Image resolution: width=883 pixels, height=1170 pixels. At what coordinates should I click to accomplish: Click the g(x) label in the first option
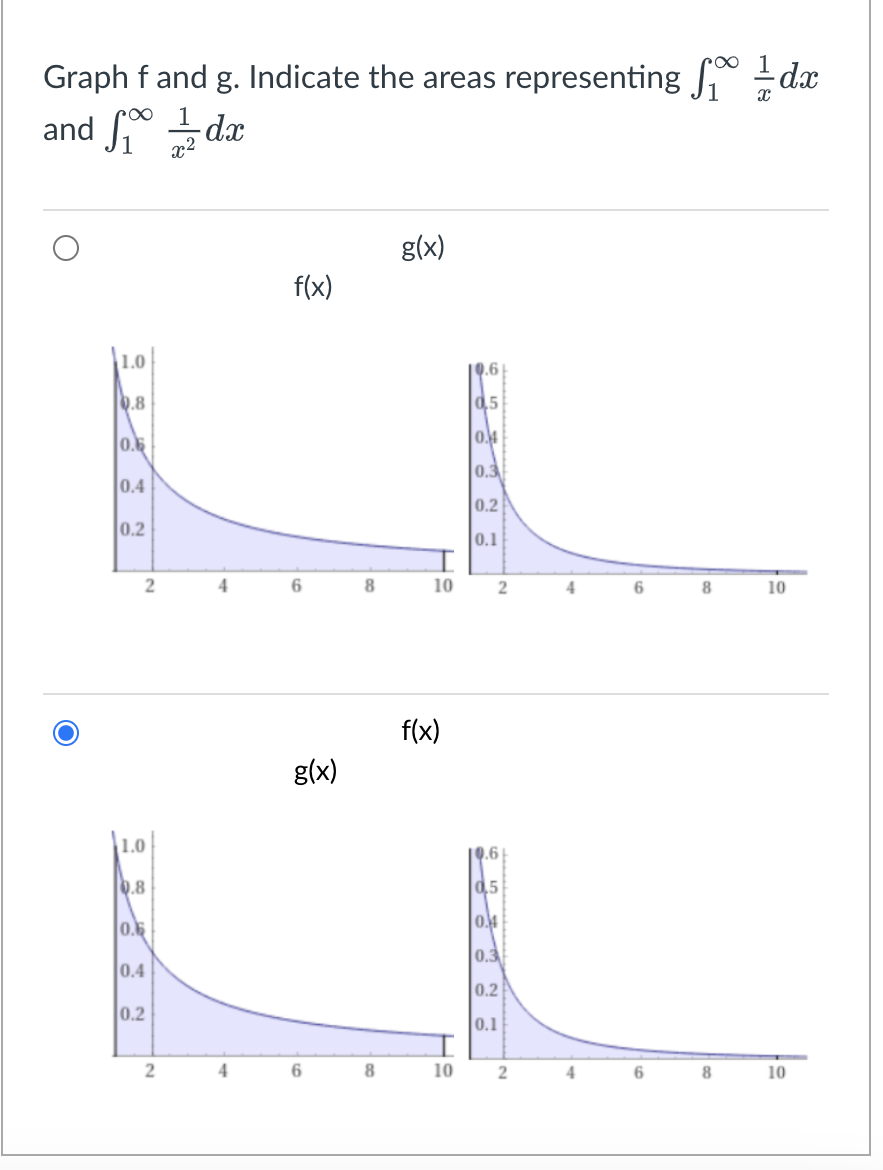click(424, 246)
